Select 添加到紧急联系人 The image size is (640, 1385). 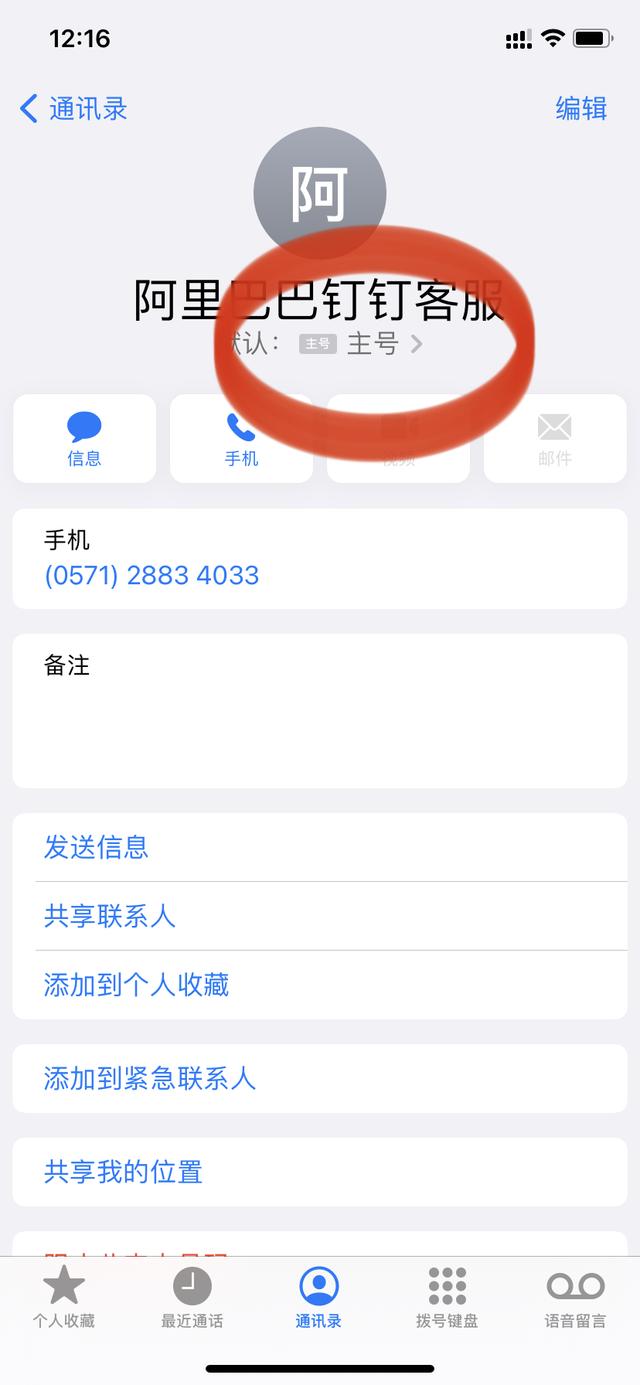150,1078
